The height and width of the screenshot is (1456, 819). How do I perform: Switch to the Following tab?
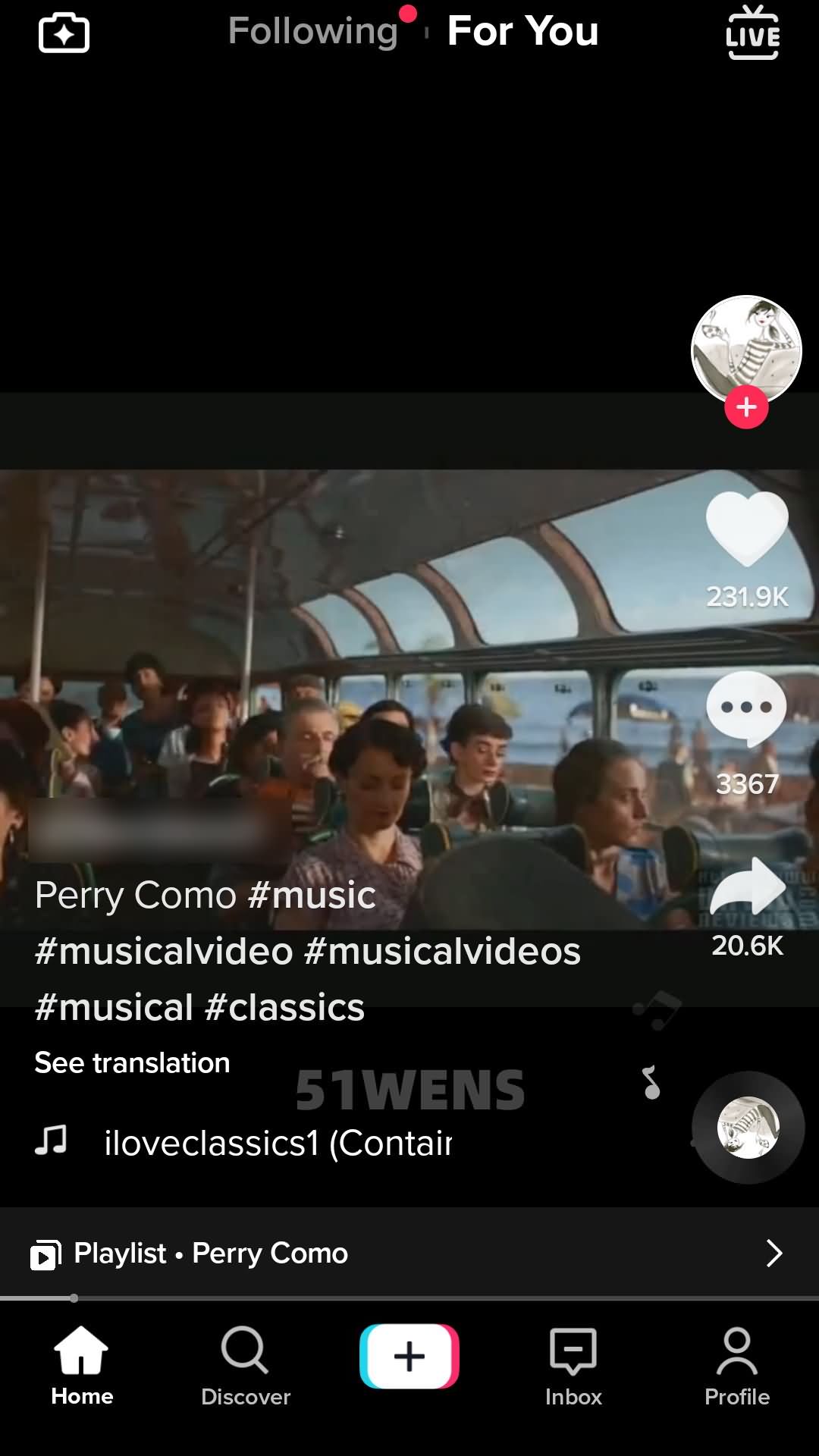point(312,31)
